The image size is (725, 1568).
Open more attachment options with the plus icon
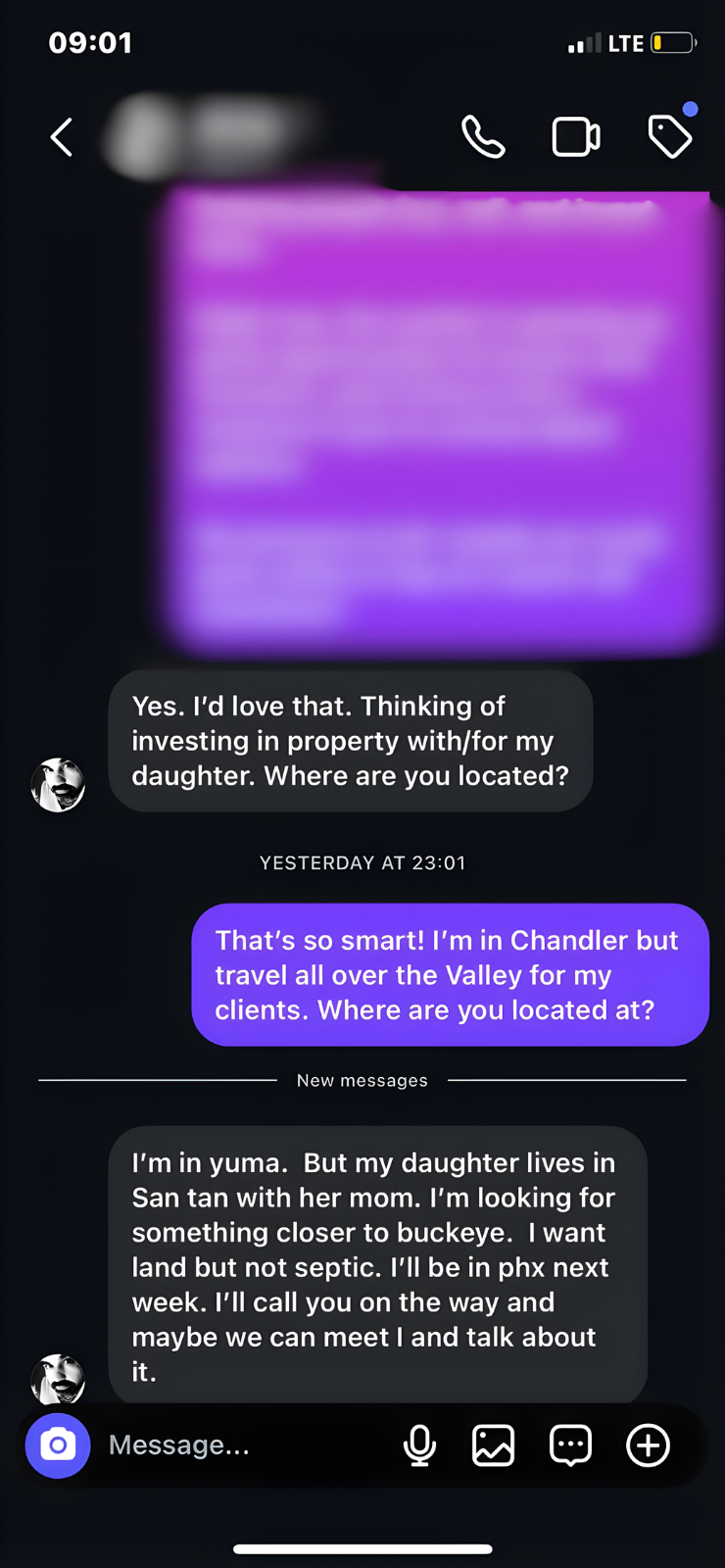click(x=648, y=1445)
